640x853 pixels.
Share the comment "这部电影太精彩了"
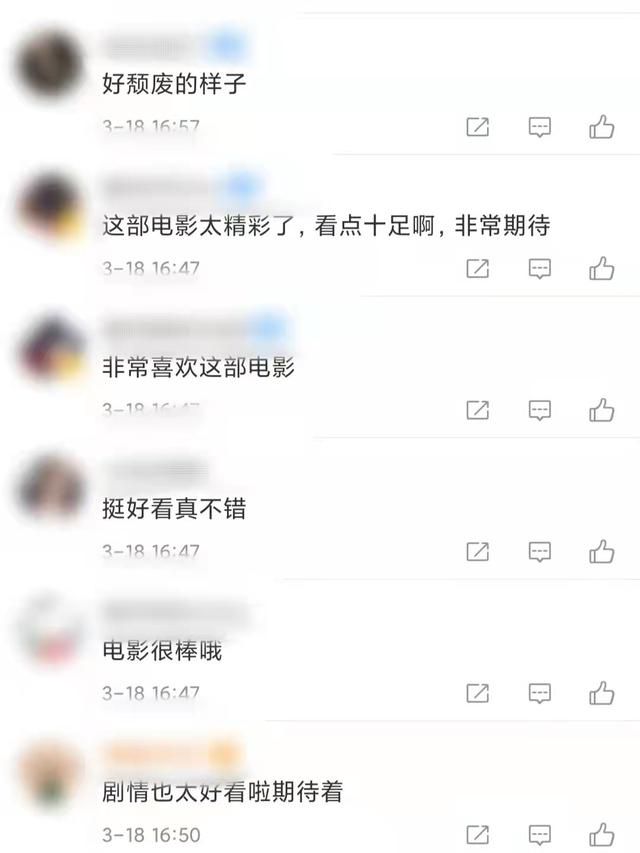tap(478, 268)
